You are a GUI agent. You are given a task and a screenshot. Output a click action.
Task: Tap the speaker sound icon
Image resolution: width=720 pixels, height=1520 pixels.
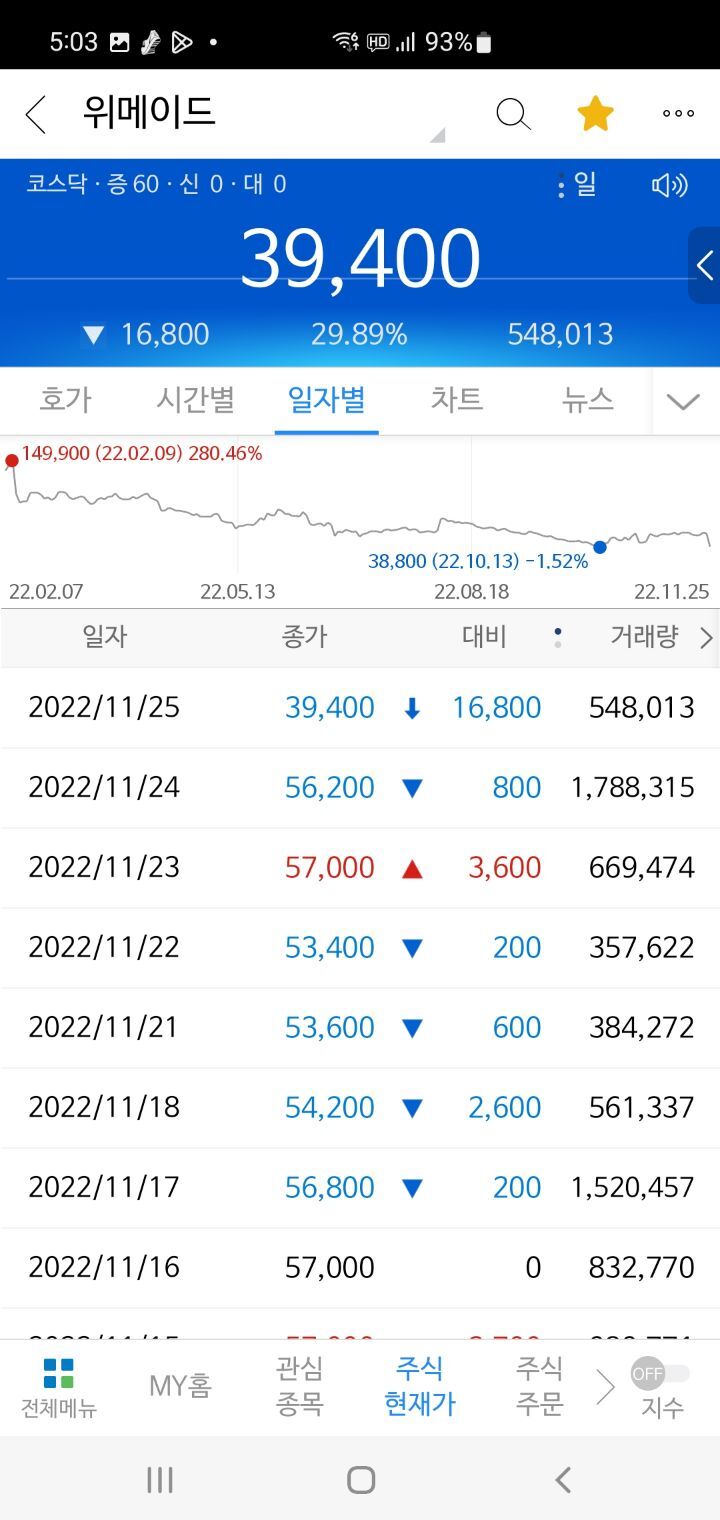point(669,185)
